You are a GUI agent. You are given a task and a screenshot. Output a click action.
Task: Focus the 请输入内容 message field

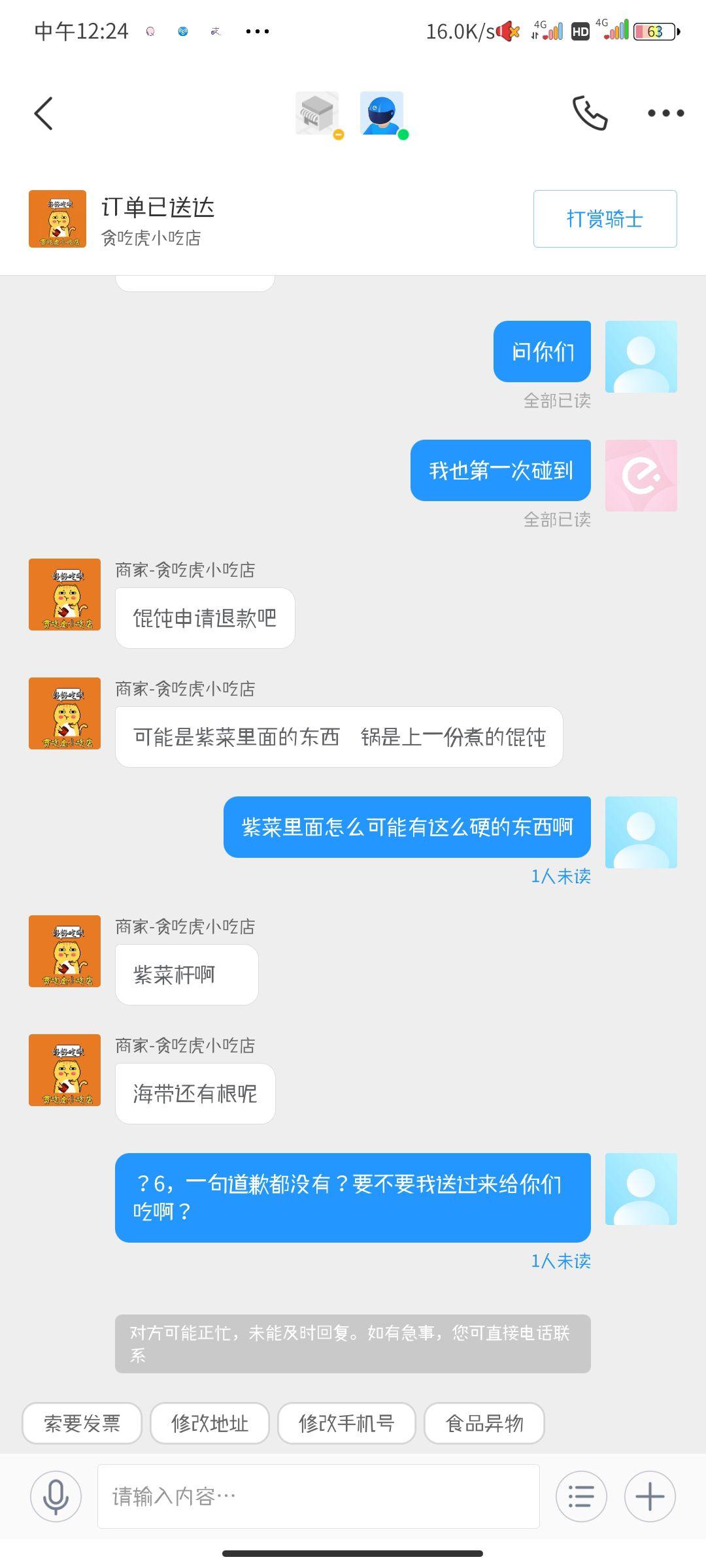tap(318, 1496)
